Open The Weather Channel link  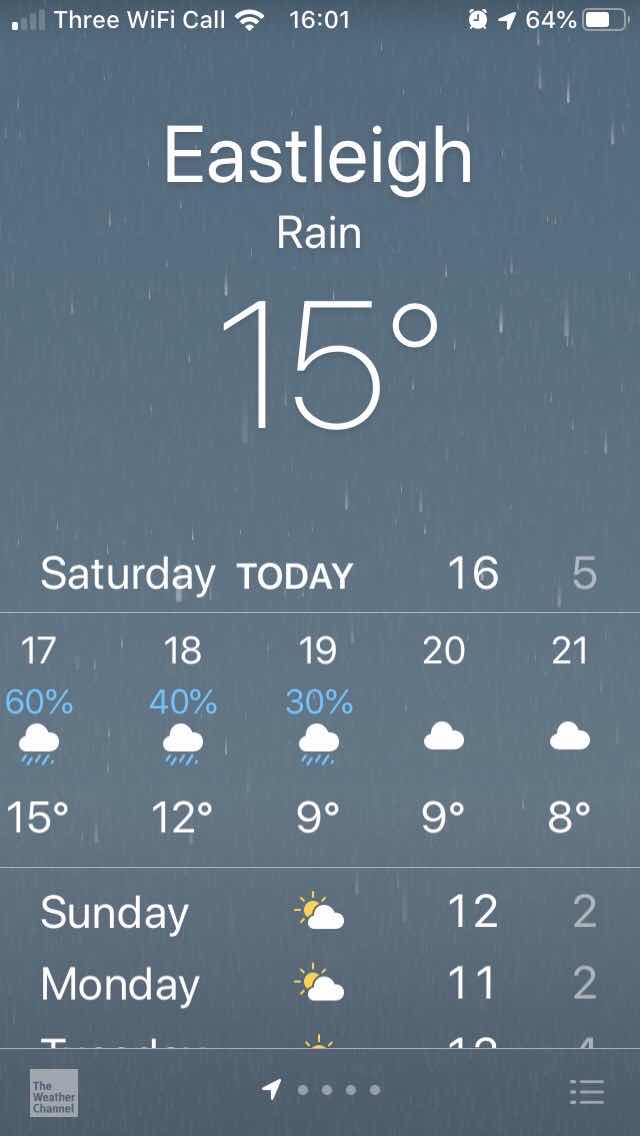[x=53, y=1093]
